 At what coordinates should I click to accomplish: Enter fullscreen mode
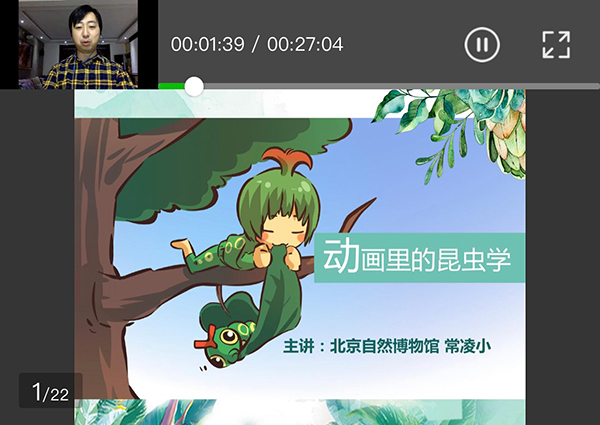[556, 44]
